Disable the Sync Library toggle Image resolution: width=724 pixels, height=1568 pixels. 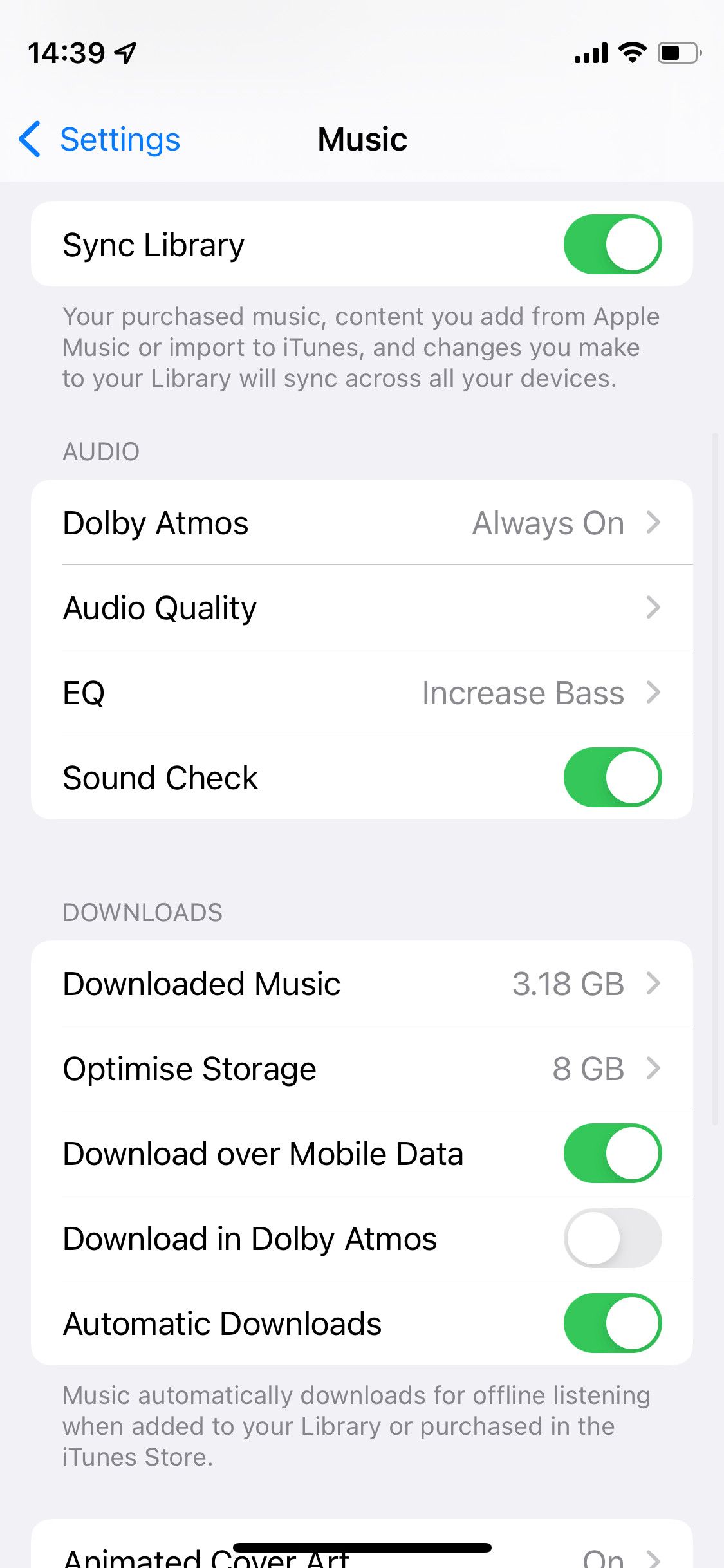pos(611,244)
